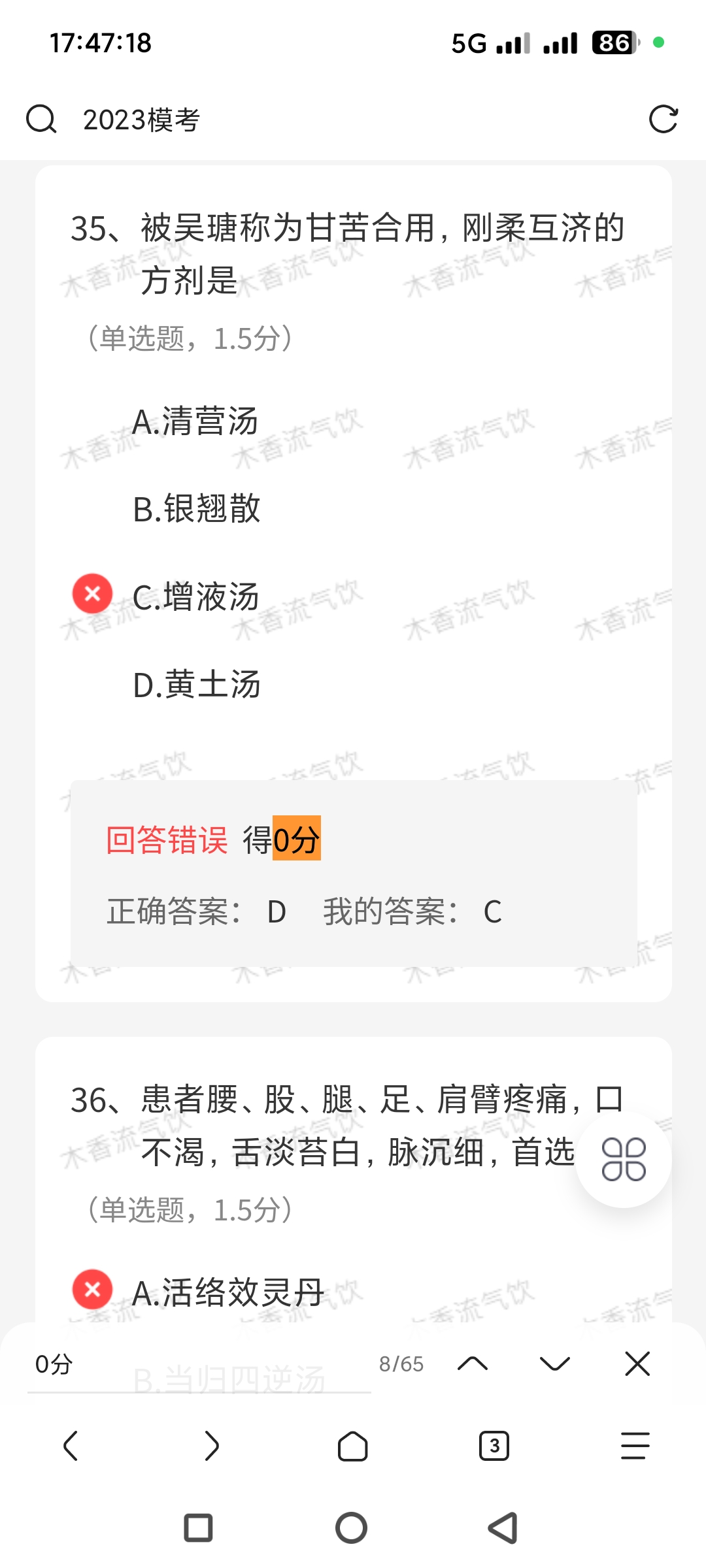This screenshot has width=706, height=1568.
Task: Close the find-in-page bar
Action: tap(637, 1364)
